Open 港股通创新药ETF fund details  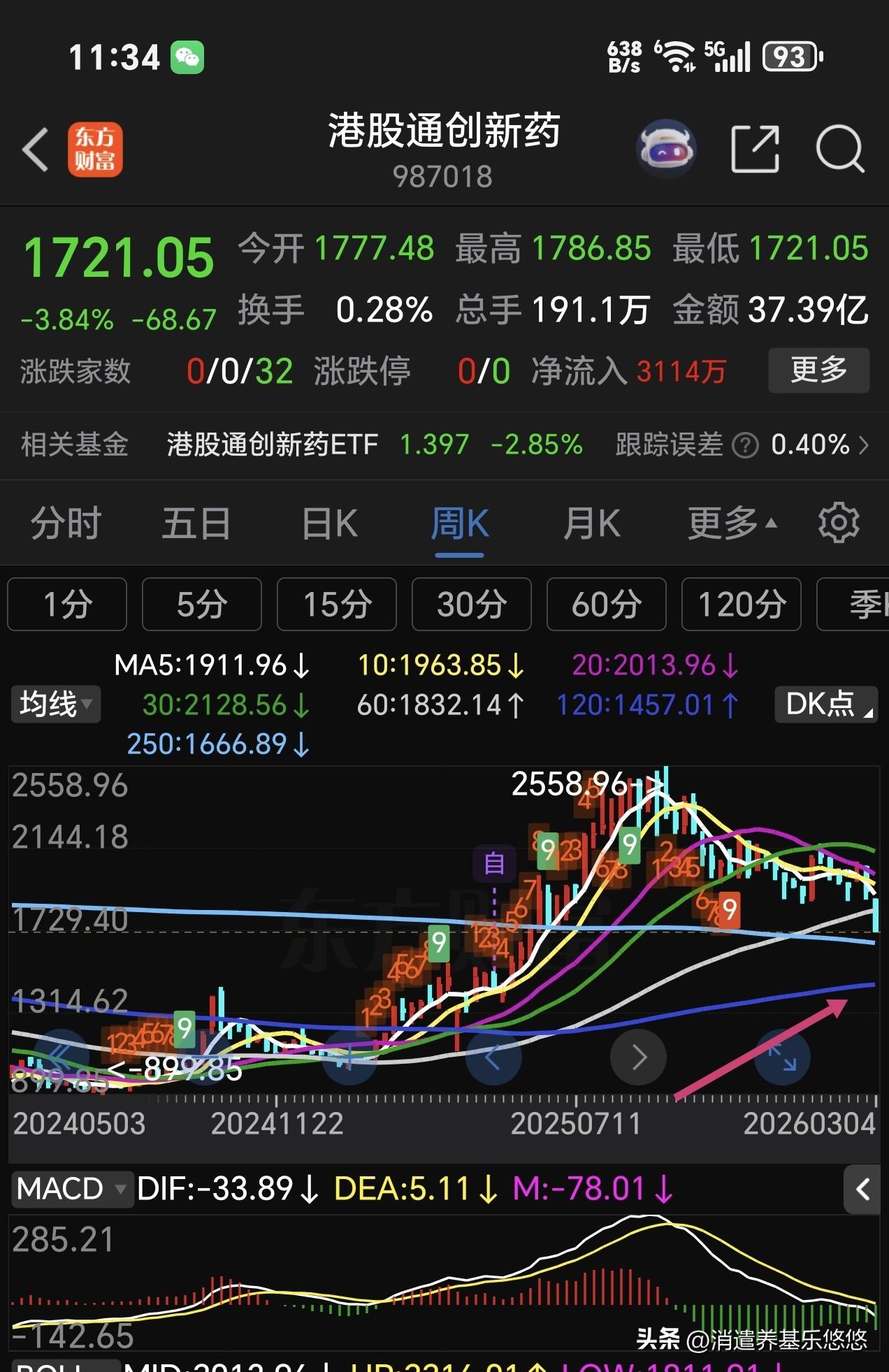click(270, 445)
